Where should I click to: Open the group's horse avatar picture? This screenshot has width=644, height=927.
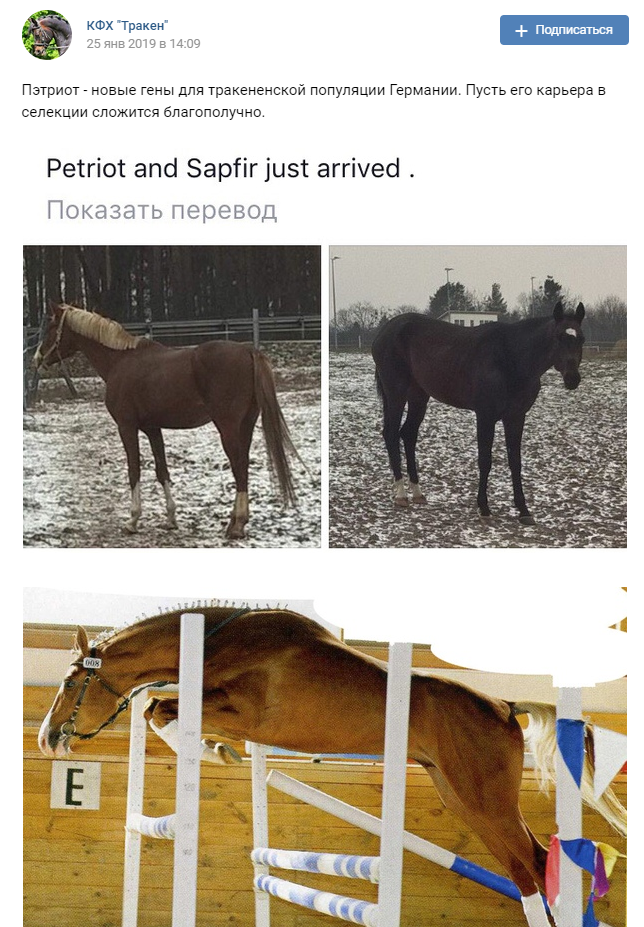click(x=47, y=35)
